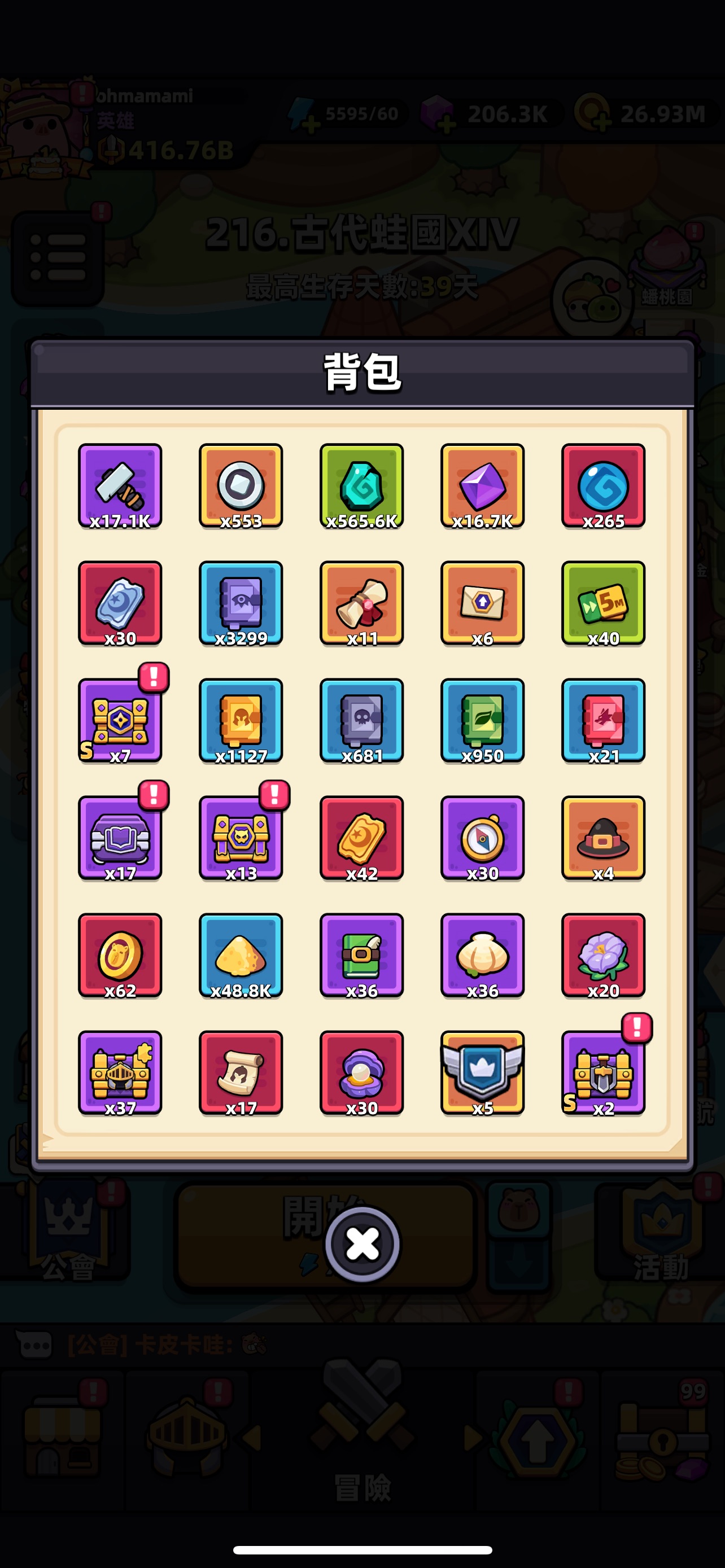The width and height of the screenshot is (725, 1568).
Task: Open the S-grade armor chest x2
Action: 602,1072
